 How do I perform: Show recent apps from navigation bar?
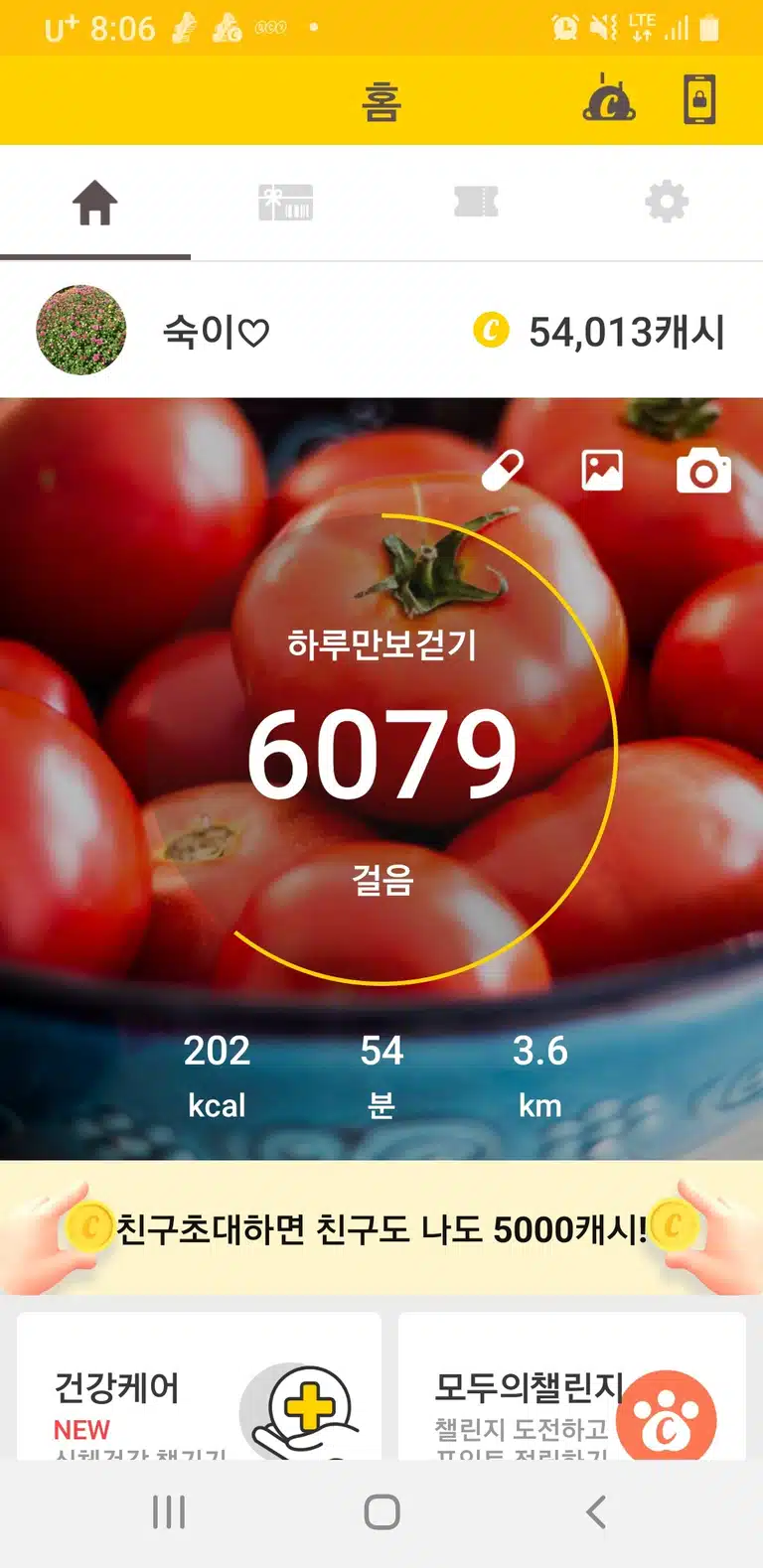pyautogui.click(x=169, y=1512)
